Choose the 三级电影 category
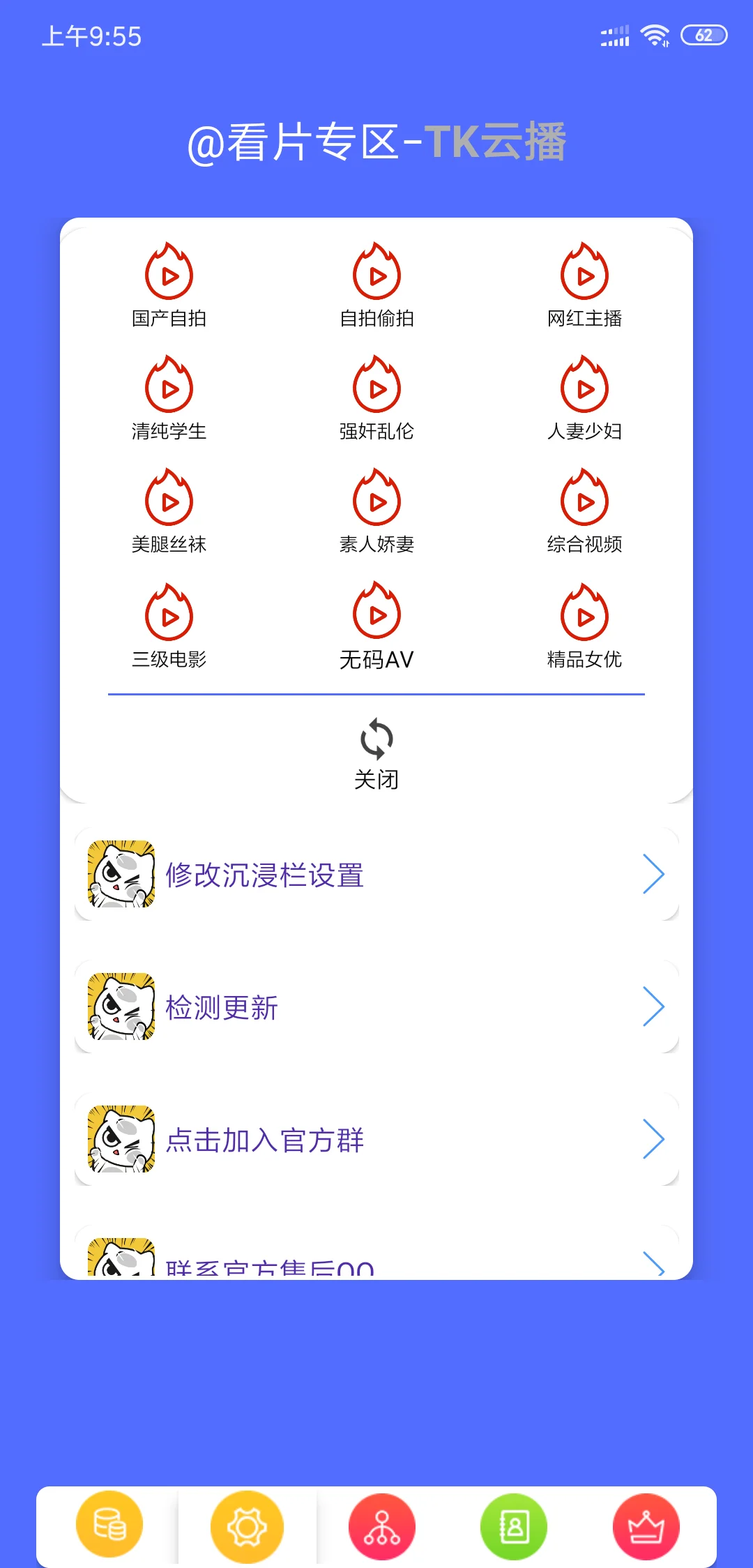Viewport: 753px width, 1568px height. tap(169, 626)
